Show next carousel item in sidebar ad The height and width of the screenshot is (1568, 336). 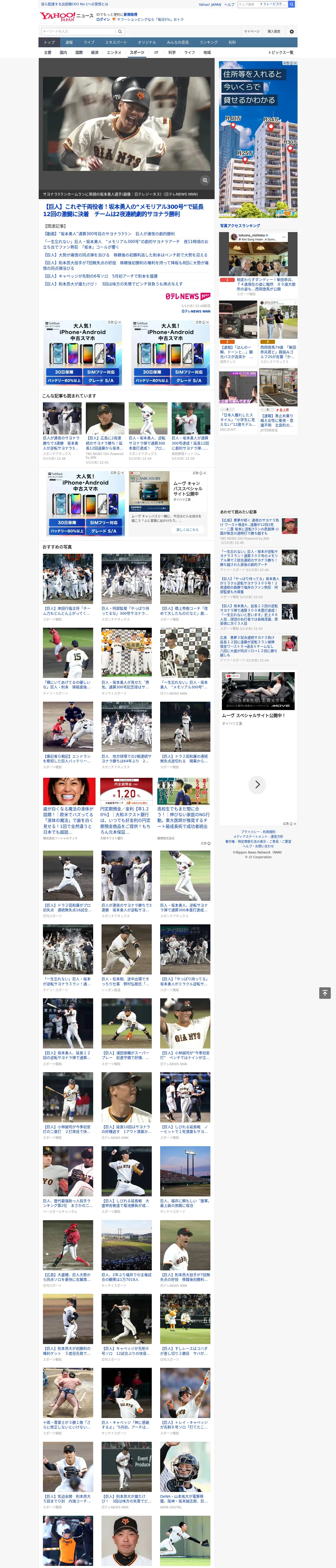257,785
